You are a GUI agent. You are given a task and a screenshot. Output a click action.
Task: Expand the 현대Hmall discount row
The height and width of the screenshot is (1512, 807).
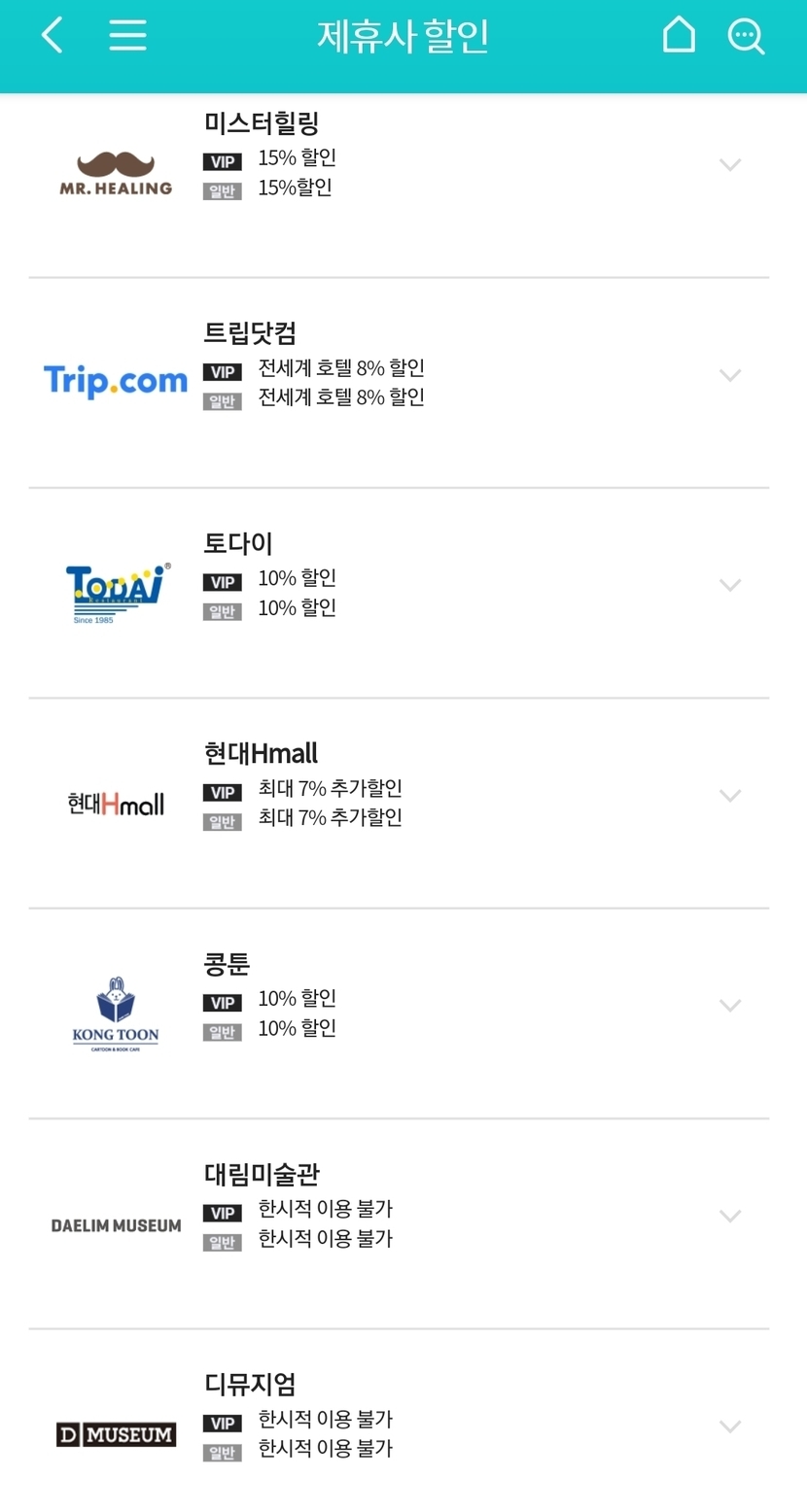pos(729,795)
